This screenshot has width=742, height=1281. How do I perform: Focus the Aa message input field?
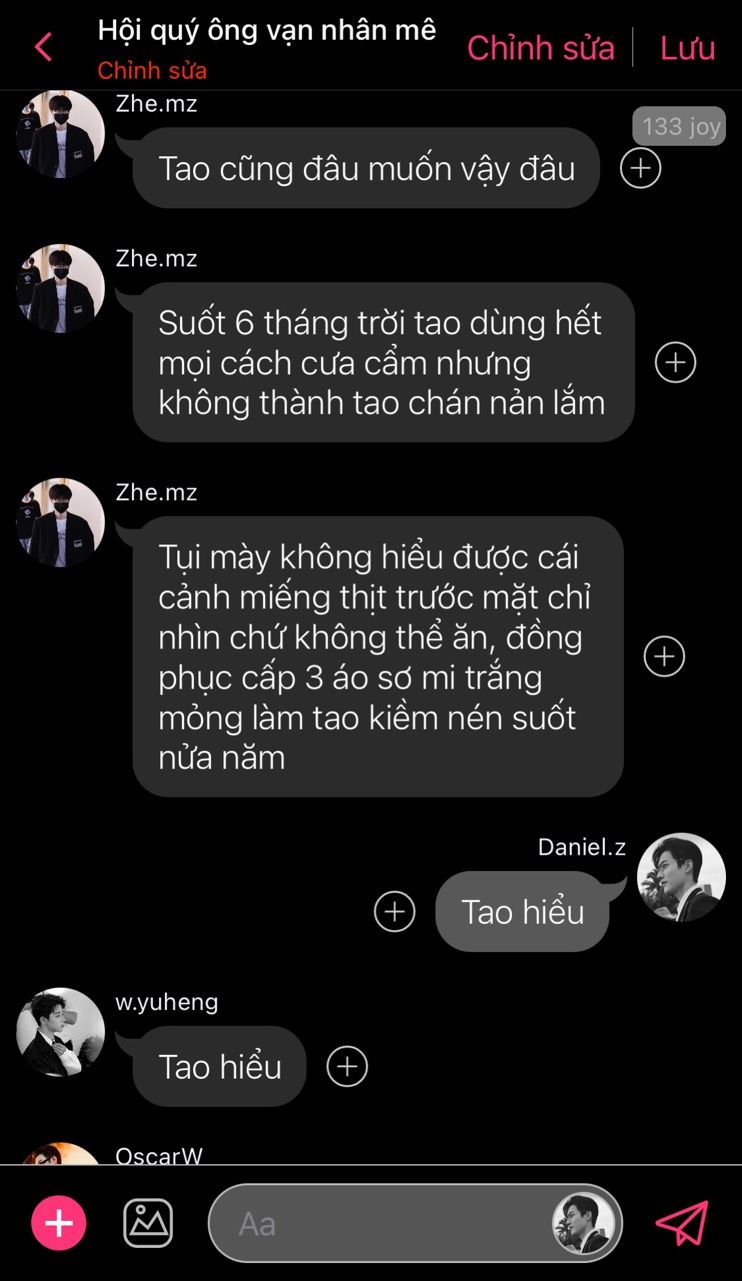point(415,1224)
